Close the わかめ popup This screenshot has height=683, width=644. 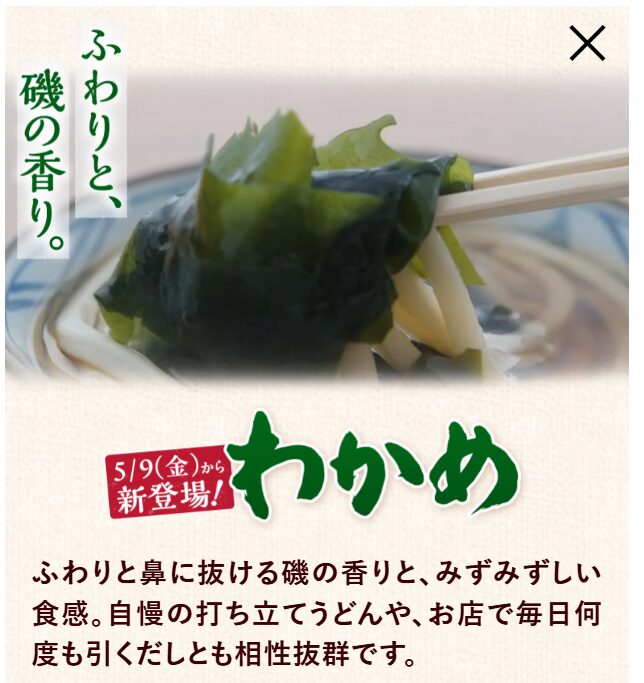point(587,43)
